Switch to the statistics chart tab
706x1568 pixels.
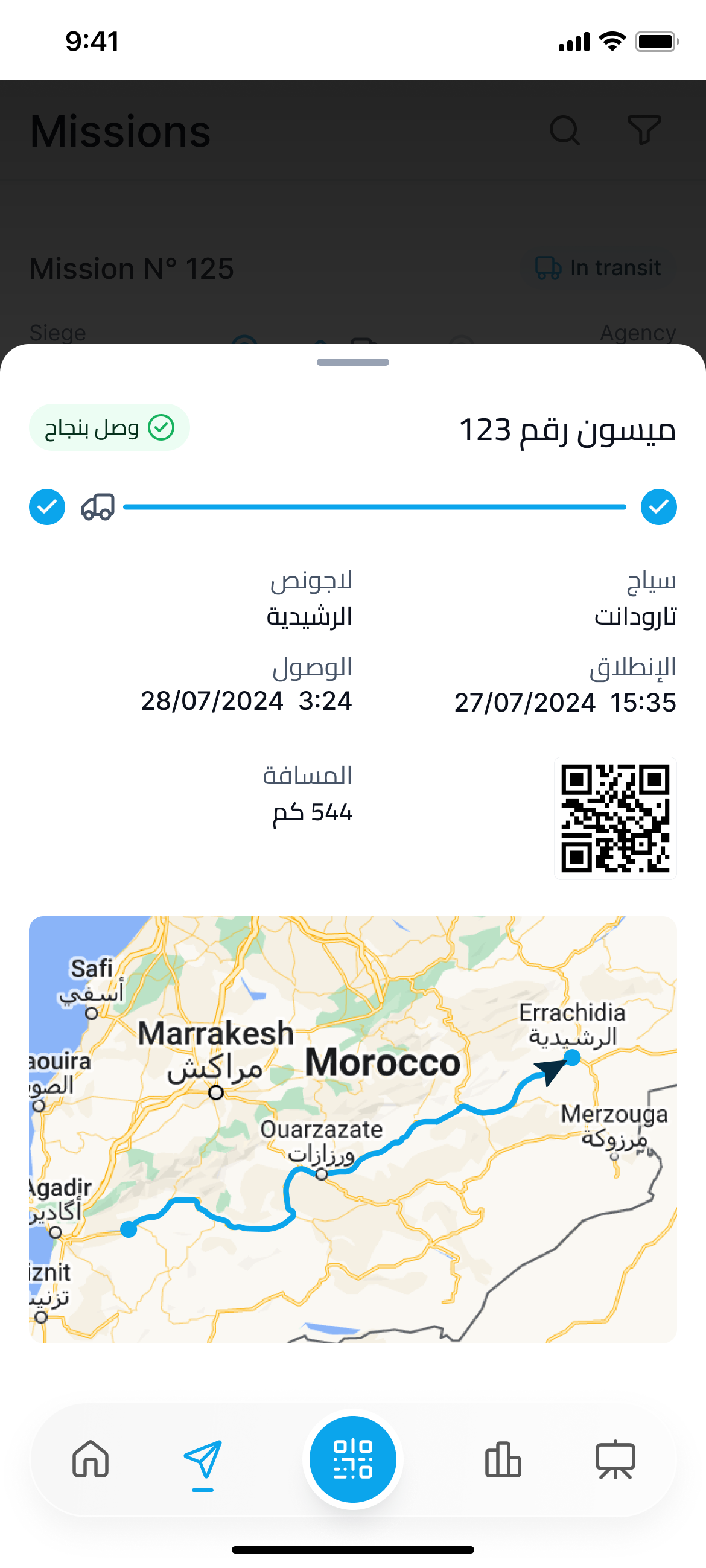pos(503,1459)
